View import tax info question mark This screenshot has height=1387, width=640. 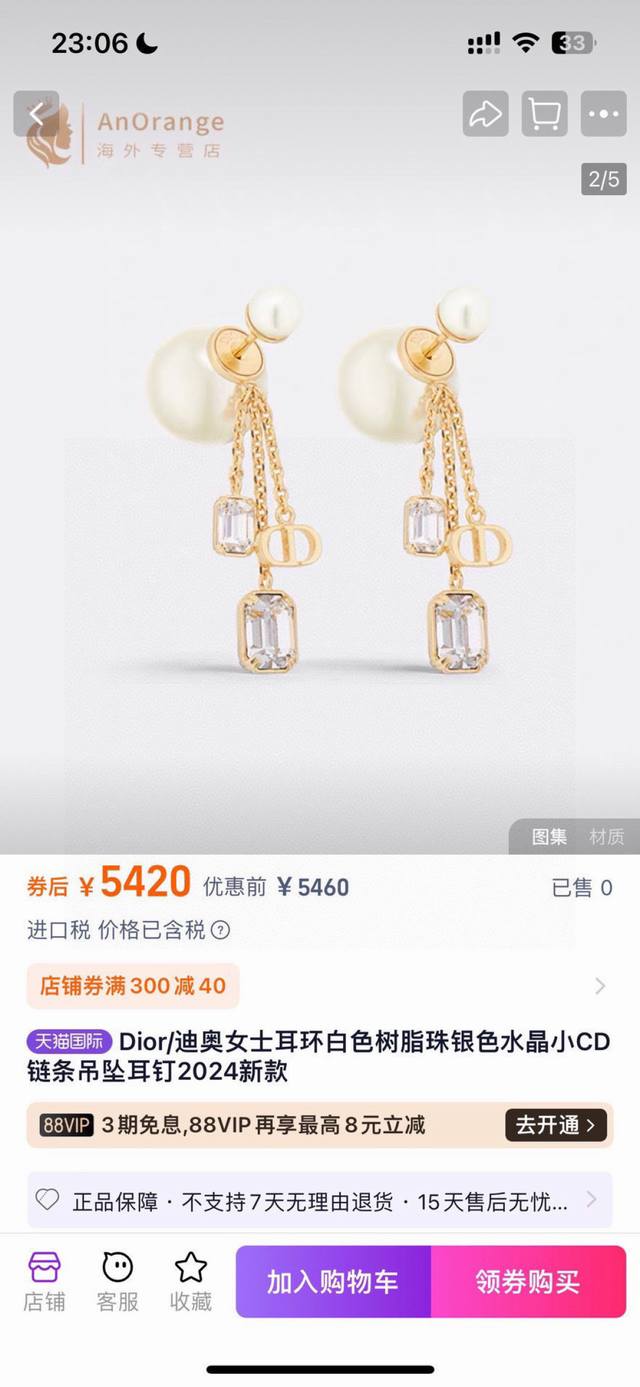point(220,930)
